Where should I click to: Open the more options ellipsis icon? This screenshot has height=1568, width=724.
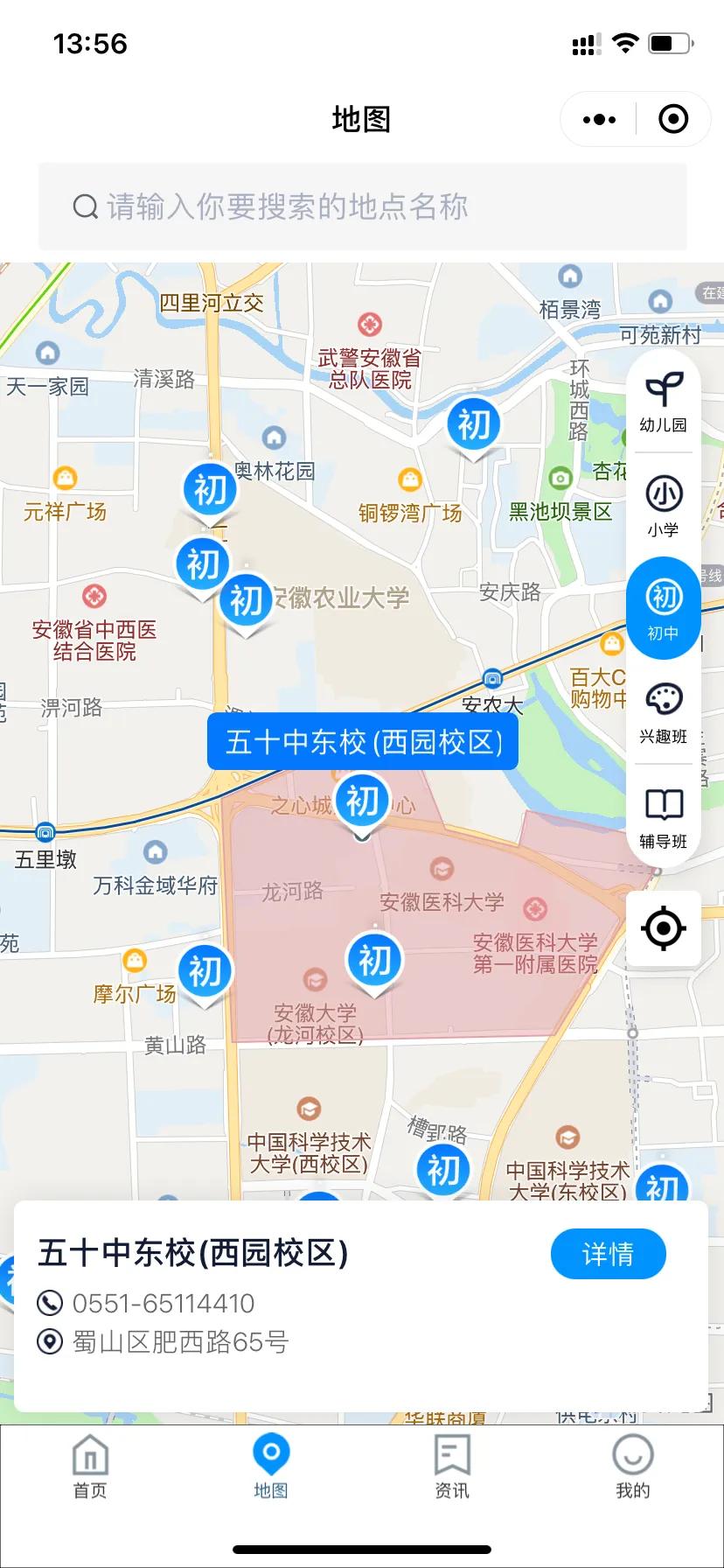coord(598,119)
